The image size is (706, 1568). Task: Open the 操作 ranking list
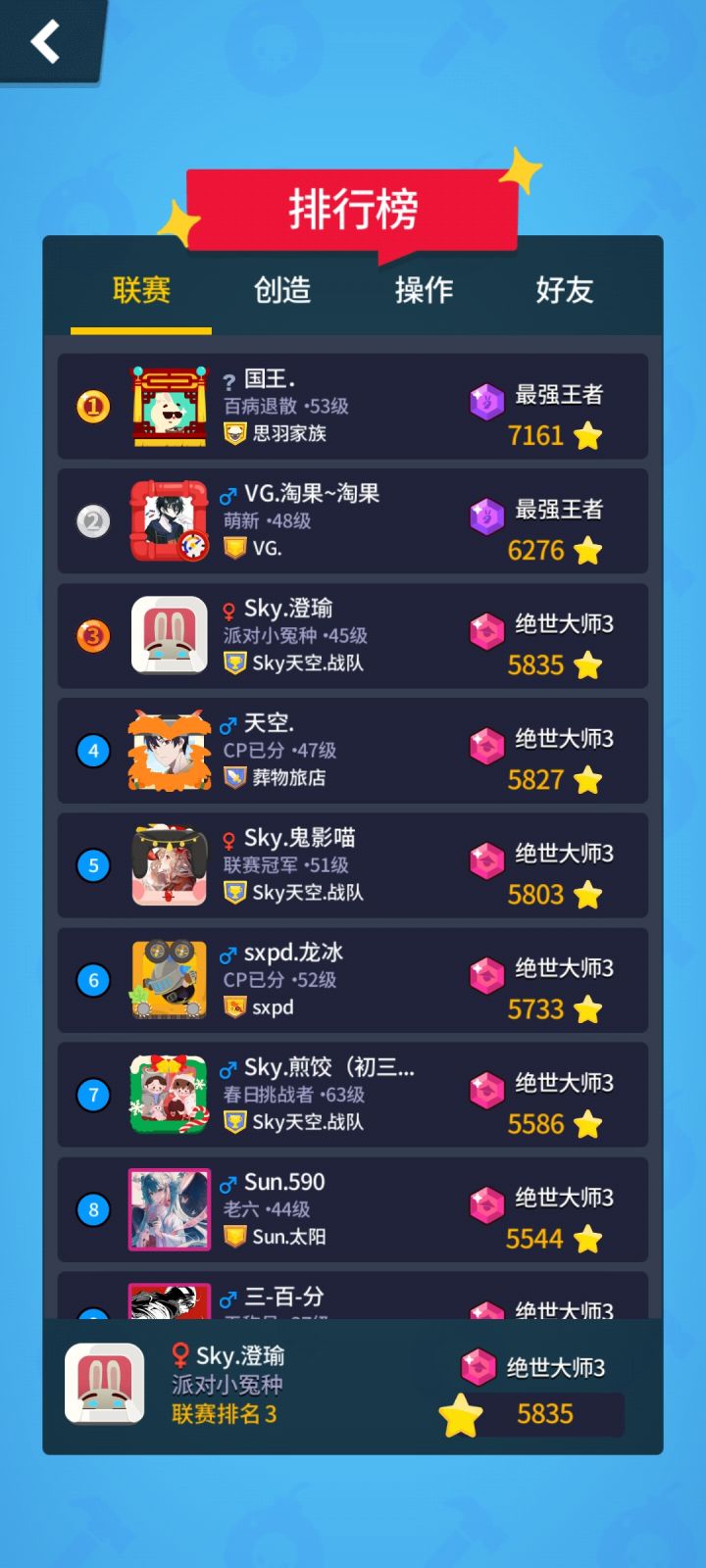[424, 291]
